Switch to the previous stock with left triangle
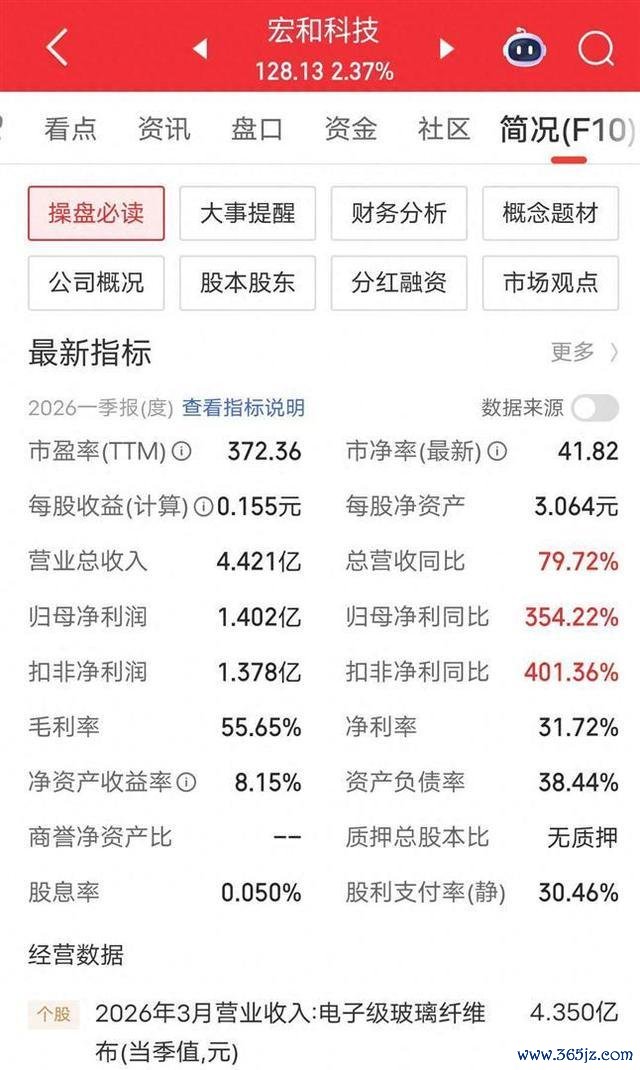This screenshot has height=1070, width=640. click(200, 48)
